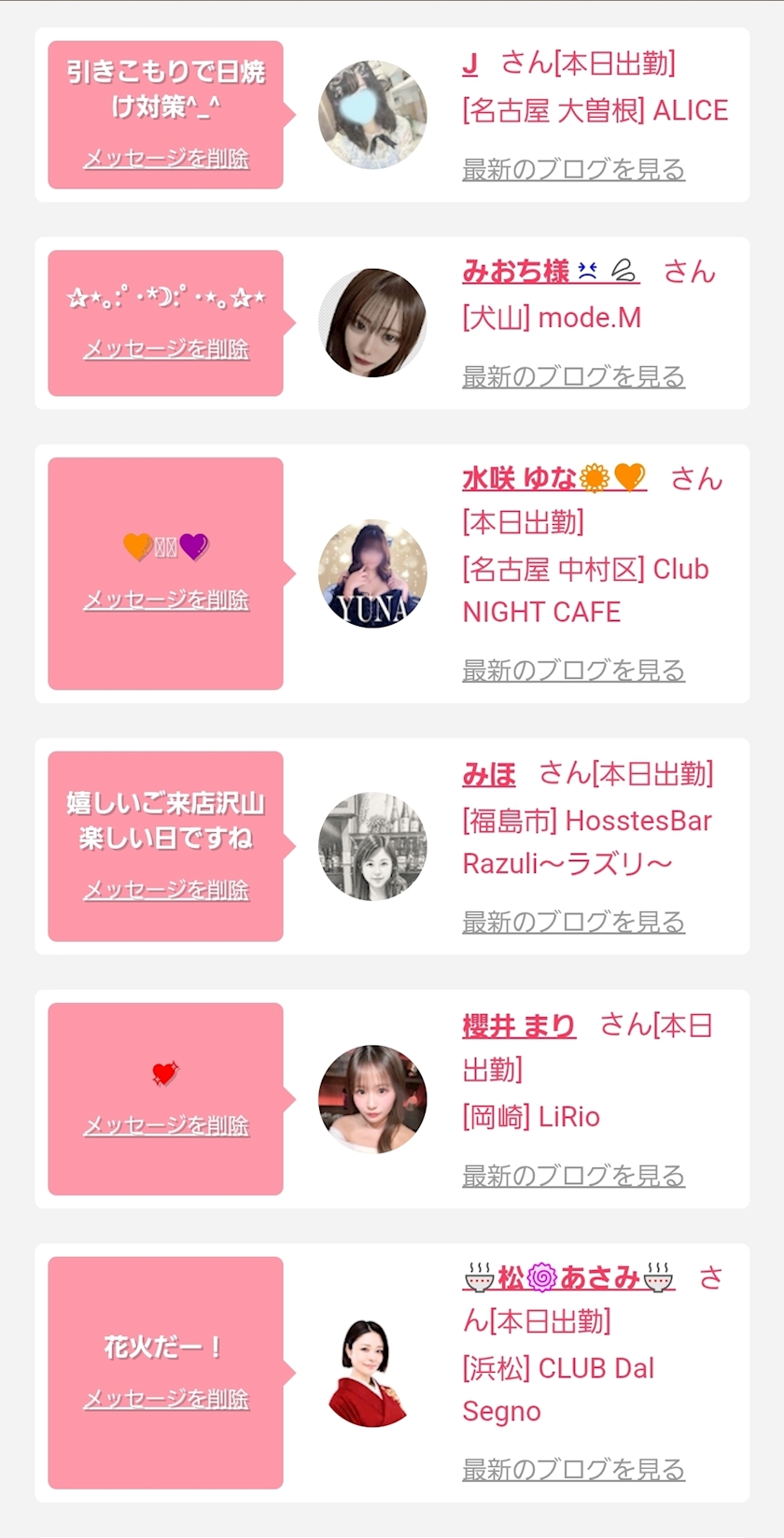Delete the message sent to 櫻井 まり

[166, 1126]
